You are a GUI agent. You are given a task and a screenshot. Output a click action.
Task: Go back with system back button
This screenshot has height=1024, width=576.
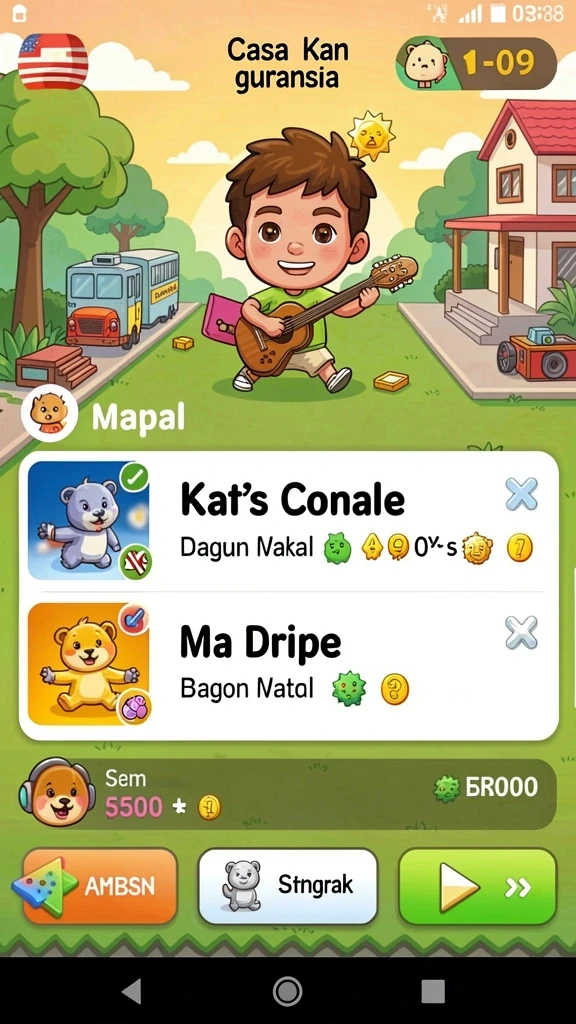click(133, 991)
